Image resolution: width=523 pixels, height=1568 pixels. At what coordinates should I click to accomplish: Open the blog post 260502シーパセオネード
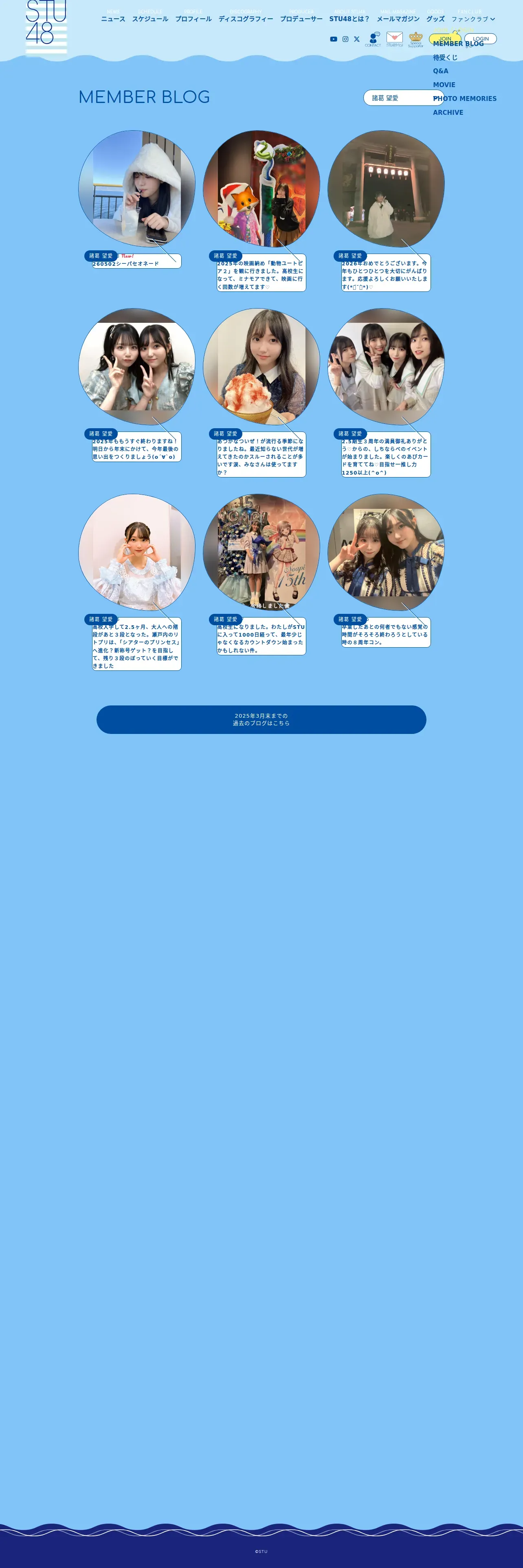[x=137, y=199]
